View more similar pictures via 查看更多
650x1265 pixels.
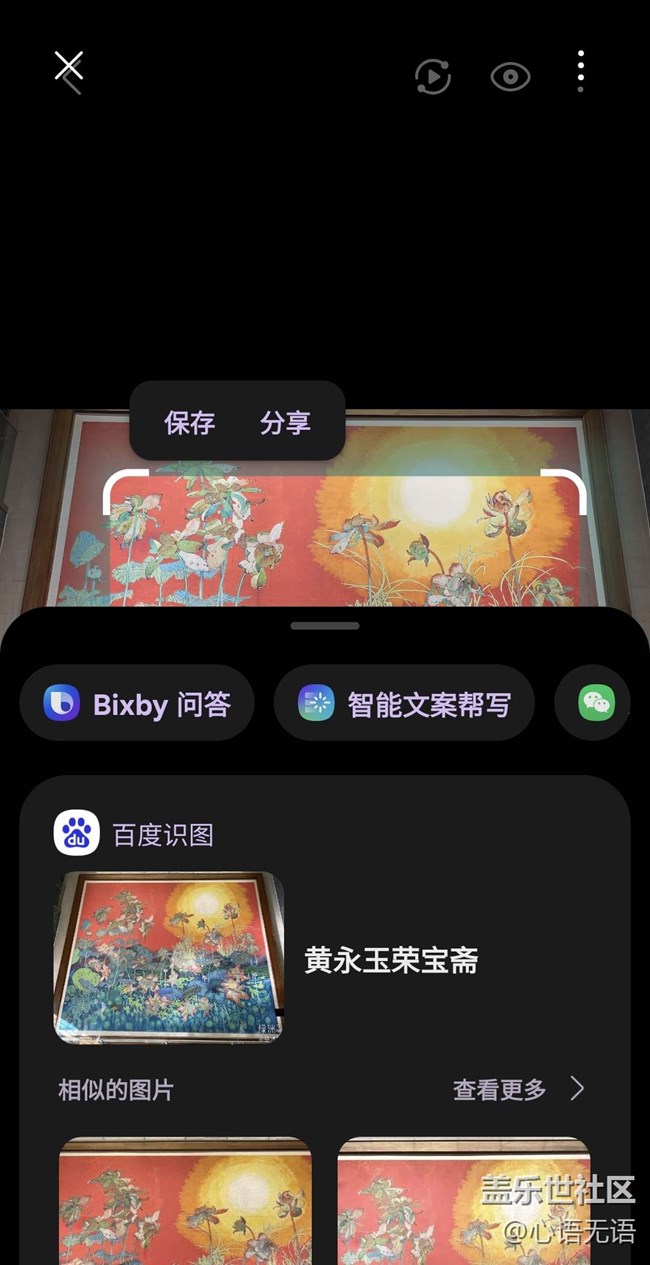[518, 1089]
